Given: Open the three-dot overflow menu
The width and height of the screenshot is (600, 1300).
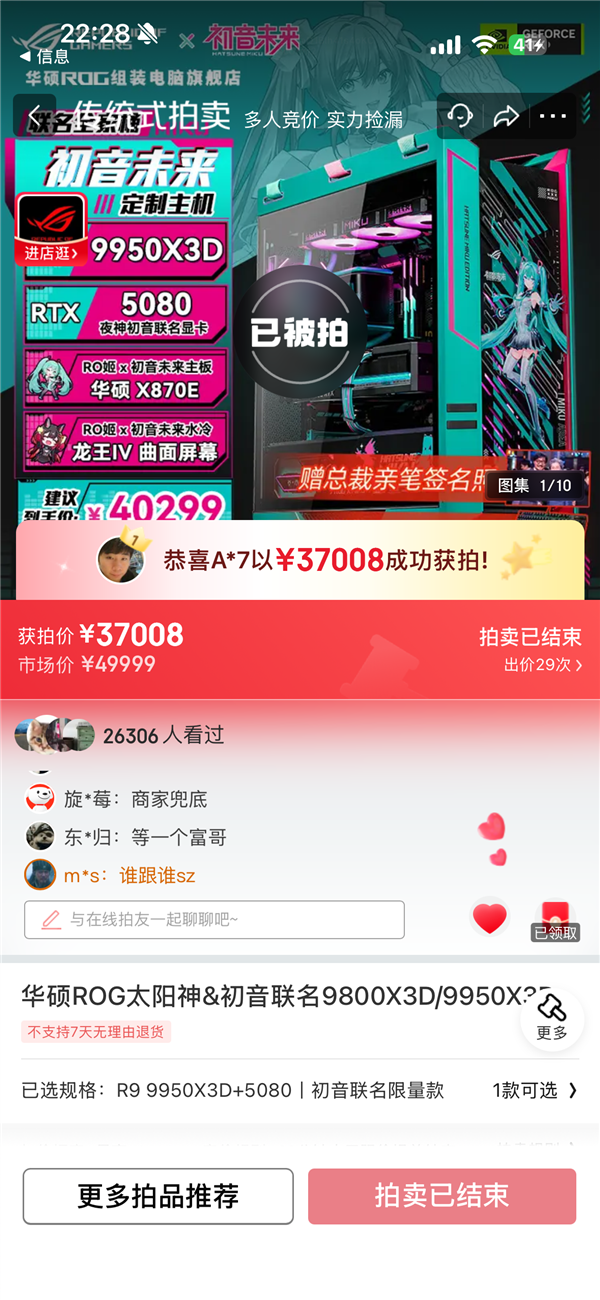Looking at the screenshot, I should (552, 117).
